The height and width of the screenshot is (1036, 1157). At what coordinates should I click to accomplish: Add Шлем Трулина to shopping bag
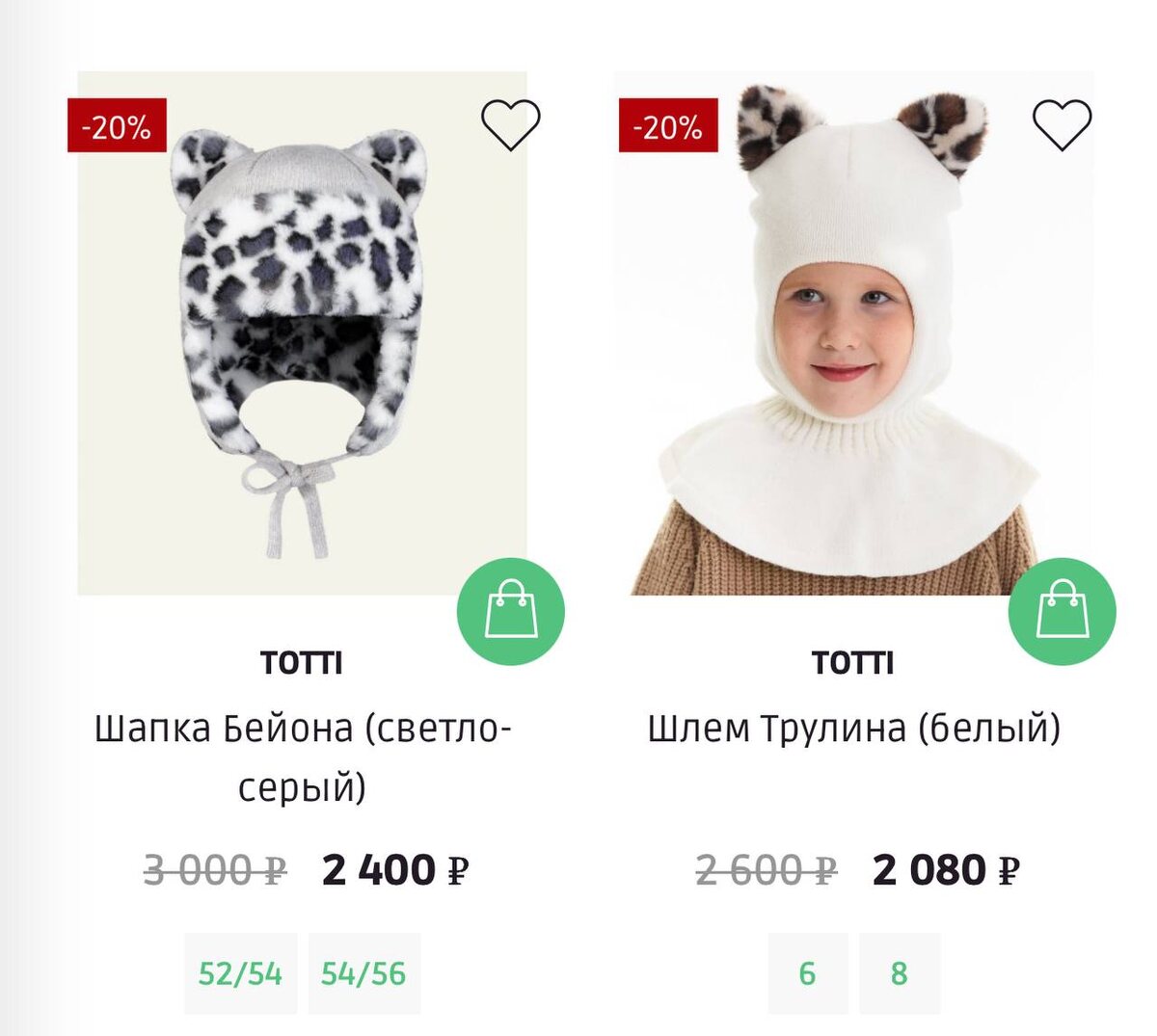click(1062, 611)
